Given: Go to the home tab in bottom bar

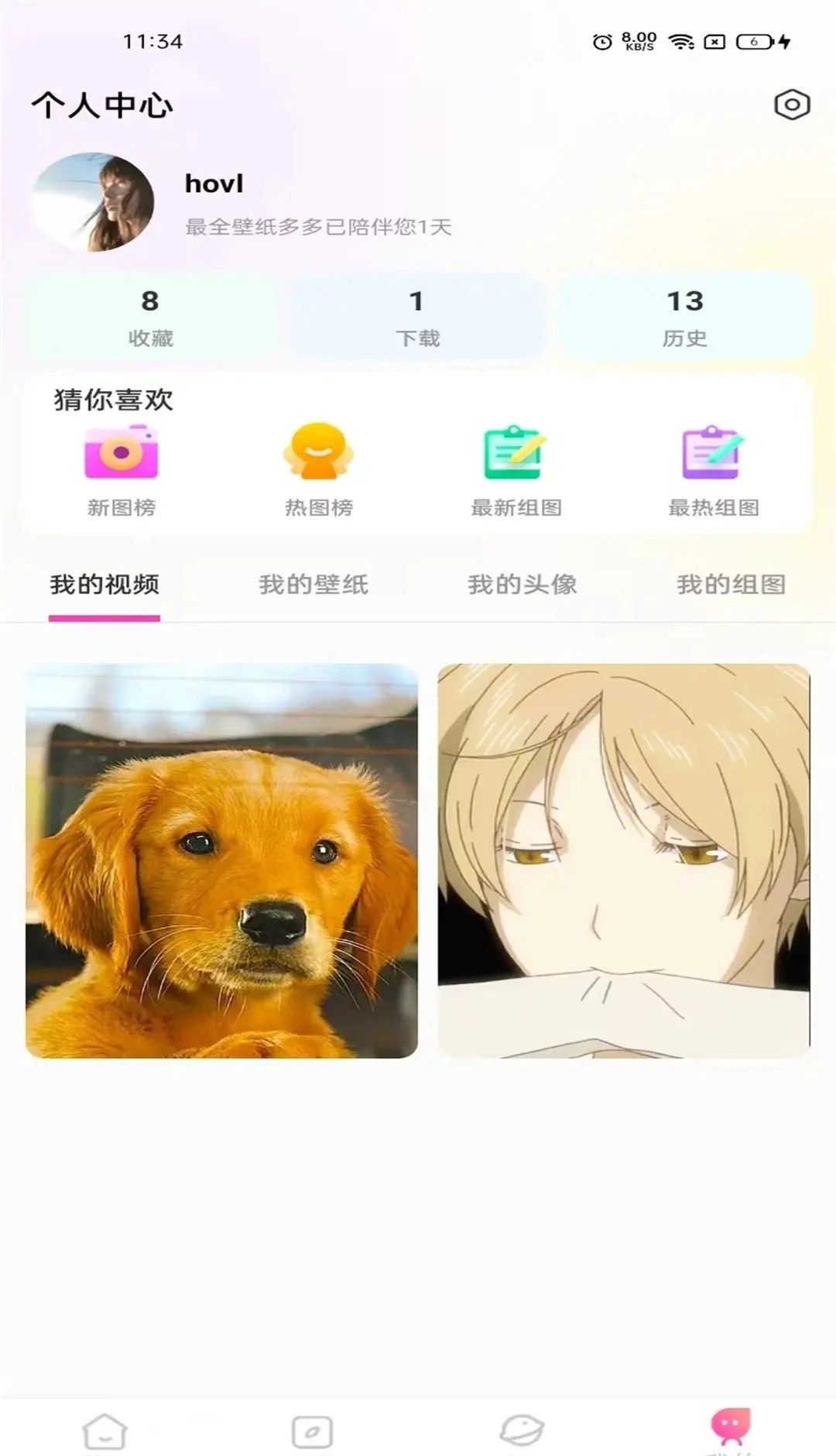Looking at the screenshot, I should [104, 1430].
